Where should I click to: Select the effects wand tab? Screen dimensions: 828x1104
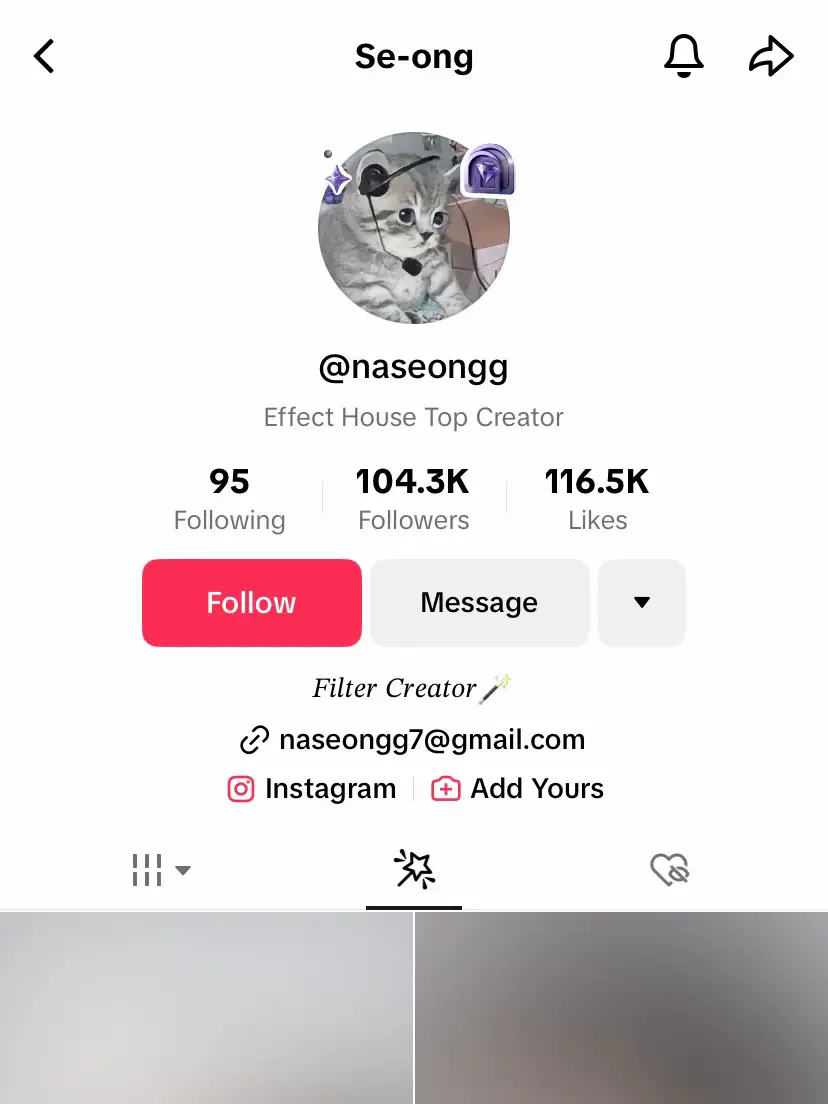point(414,870)
